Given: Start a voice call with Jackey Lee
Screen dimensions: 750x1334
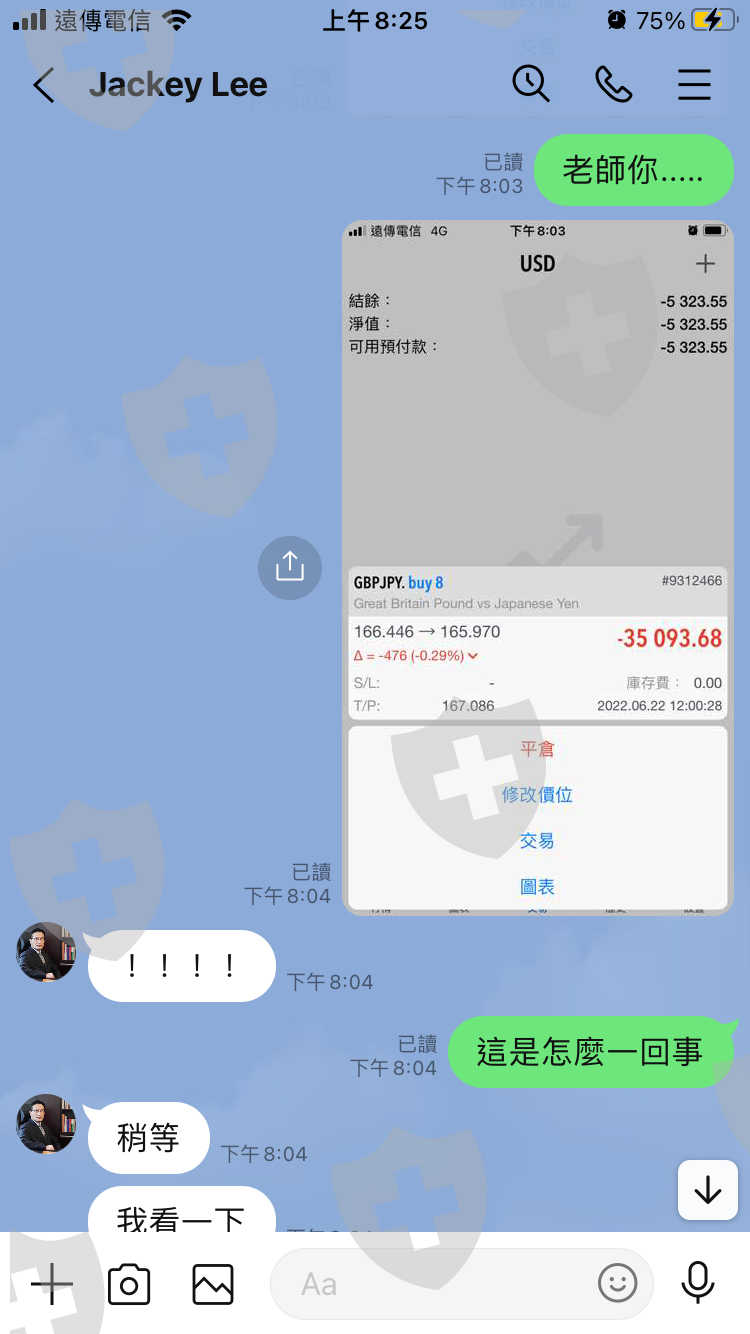Looking at the screenshot, I should (613, 85).
